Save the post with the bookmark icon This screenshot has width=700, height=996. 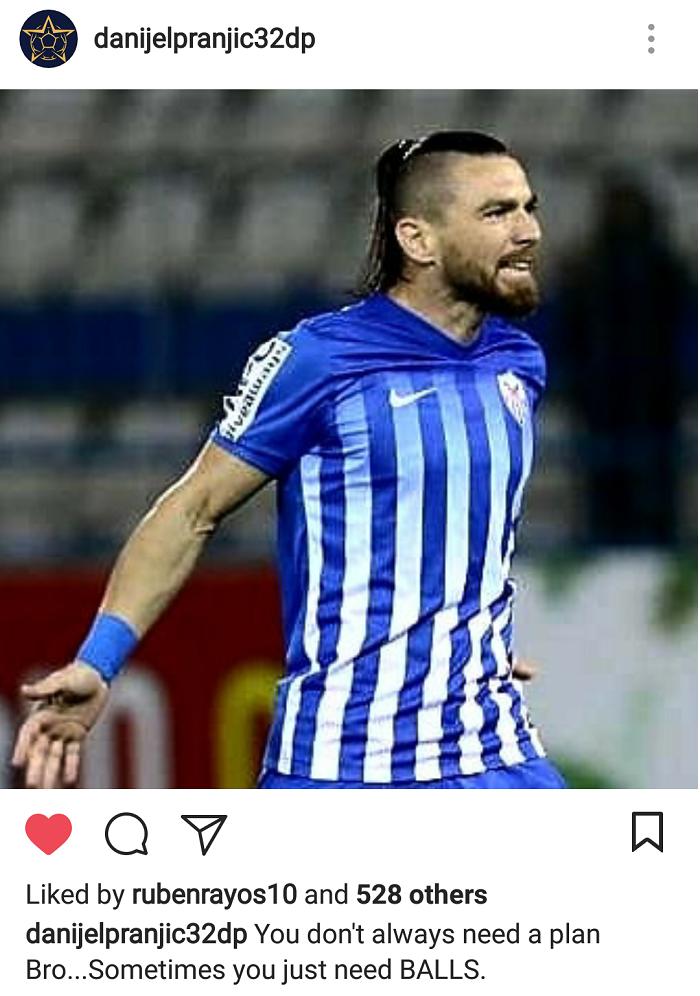click(x=647, y=832)
